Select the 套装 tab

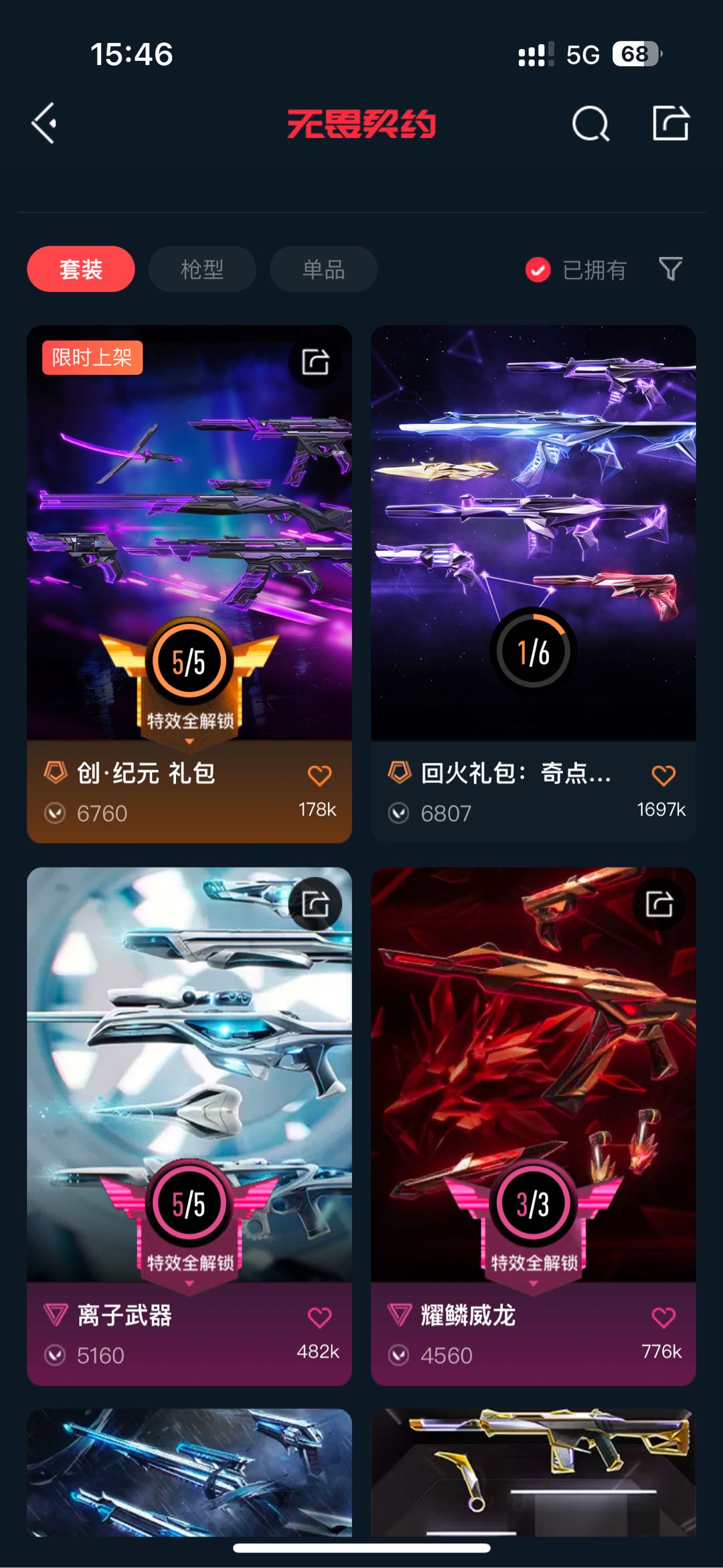(81, 269)
